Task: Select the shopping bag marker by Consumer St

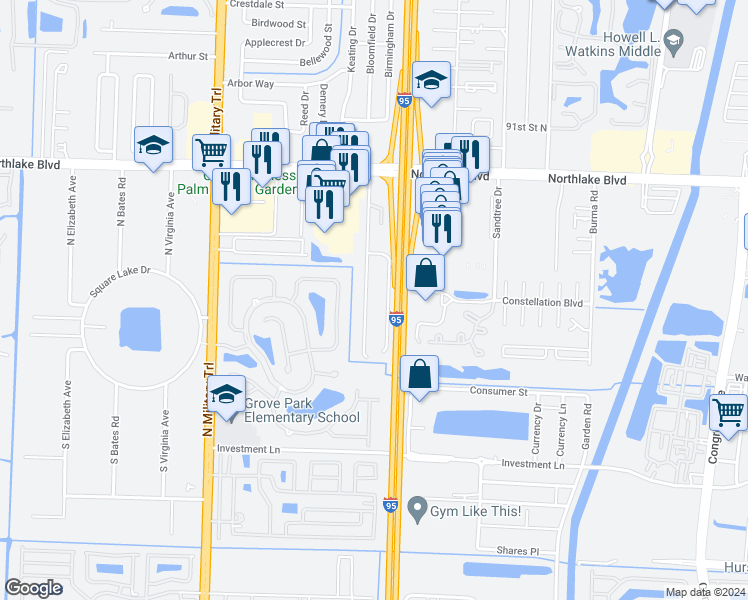Action: pyautogui.click(x=420, y=375)
